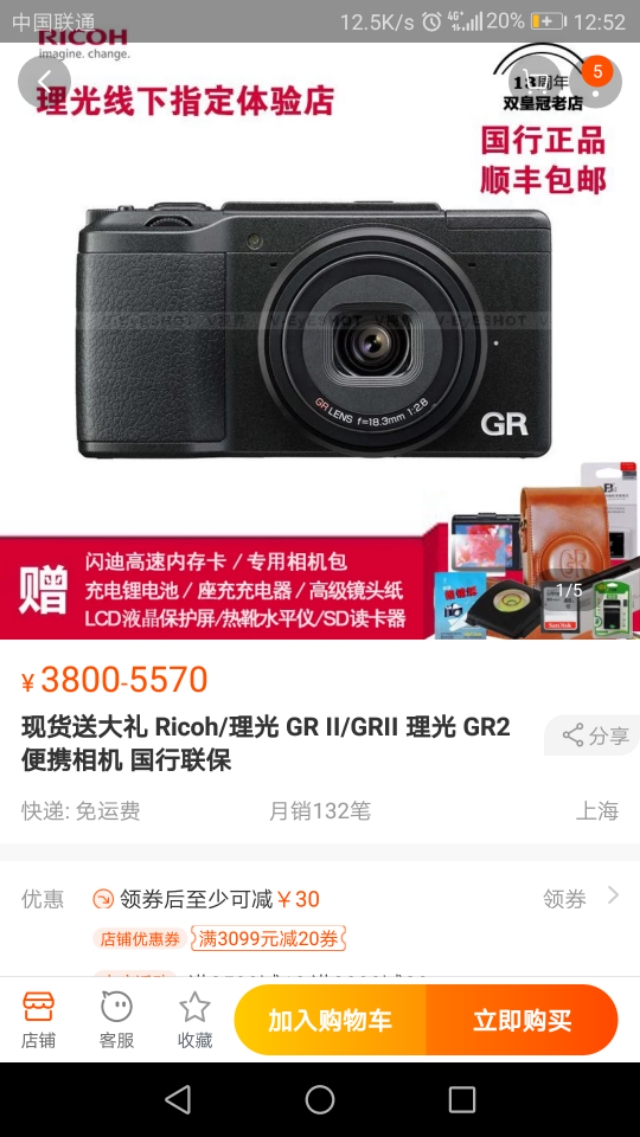640x1137 pixels.
Task: Open the 领券 coupon section
Action: point(580,898)
